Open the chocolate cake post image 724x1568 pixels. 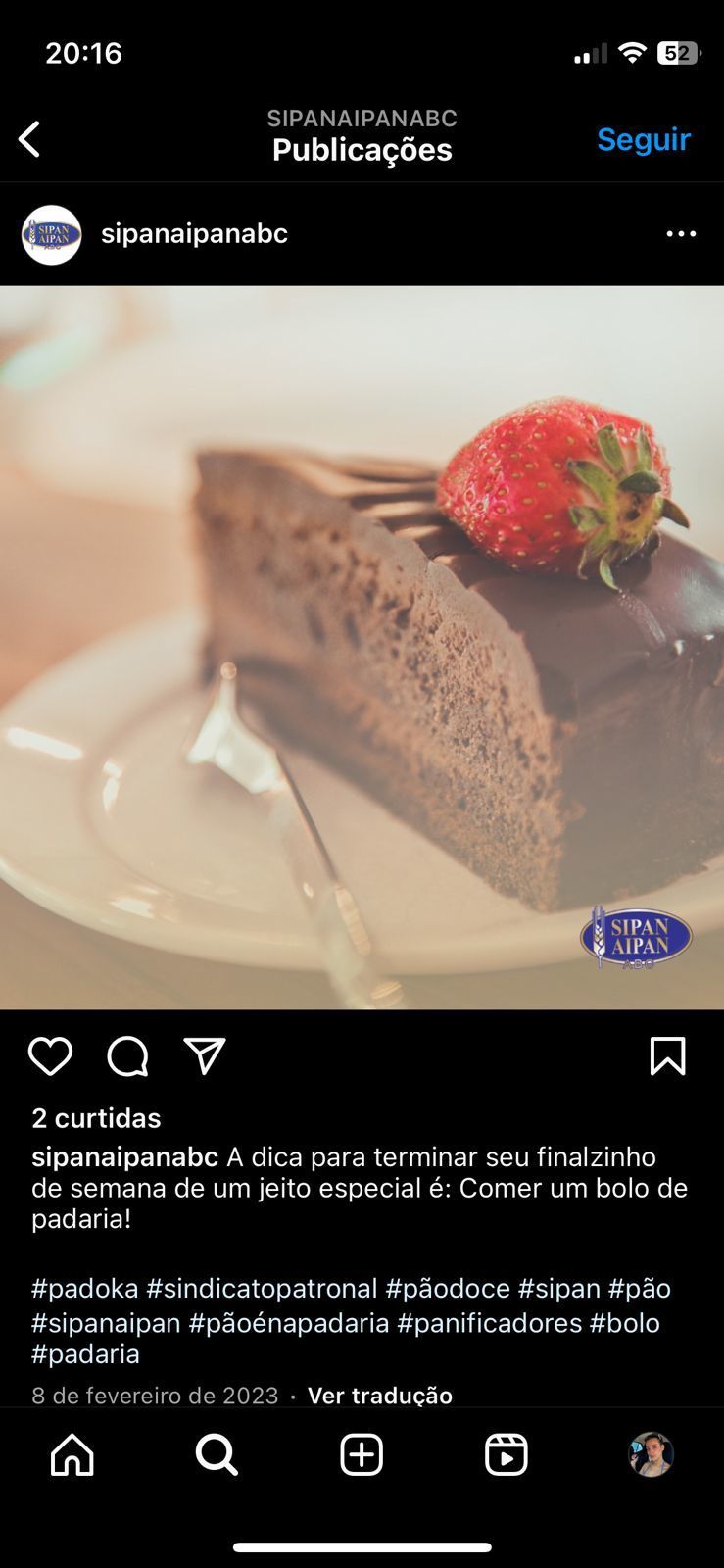pos(362,647)
